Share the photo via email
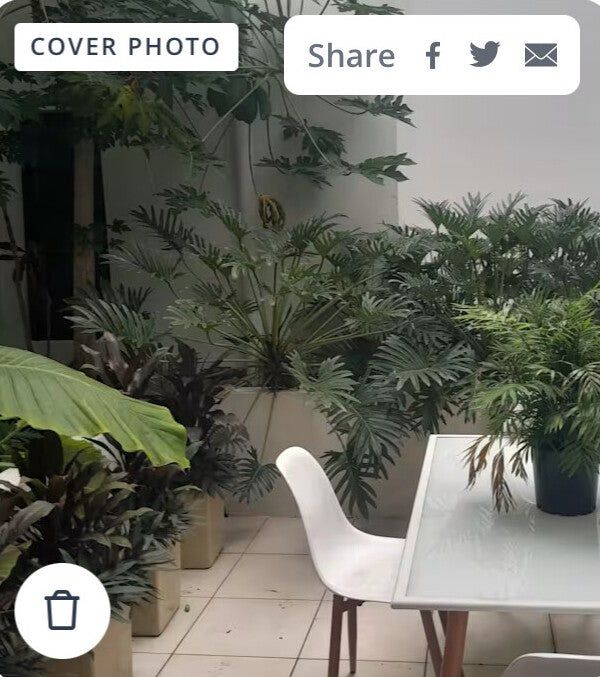The image size is (600, 677). coord(540,55)
